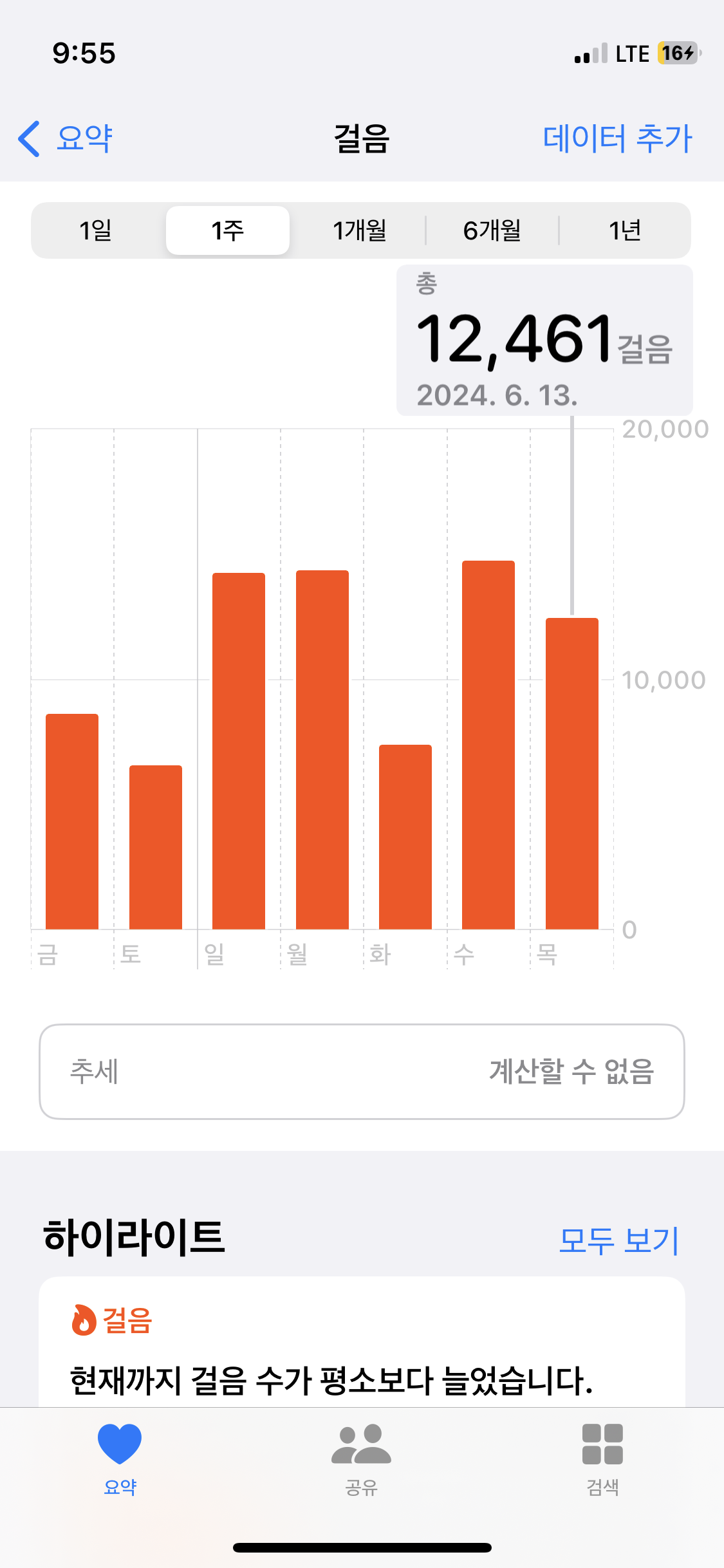Switch to the 1개월 view
The height and width of the screenshot is (1568, 724).
click(359, 230)
